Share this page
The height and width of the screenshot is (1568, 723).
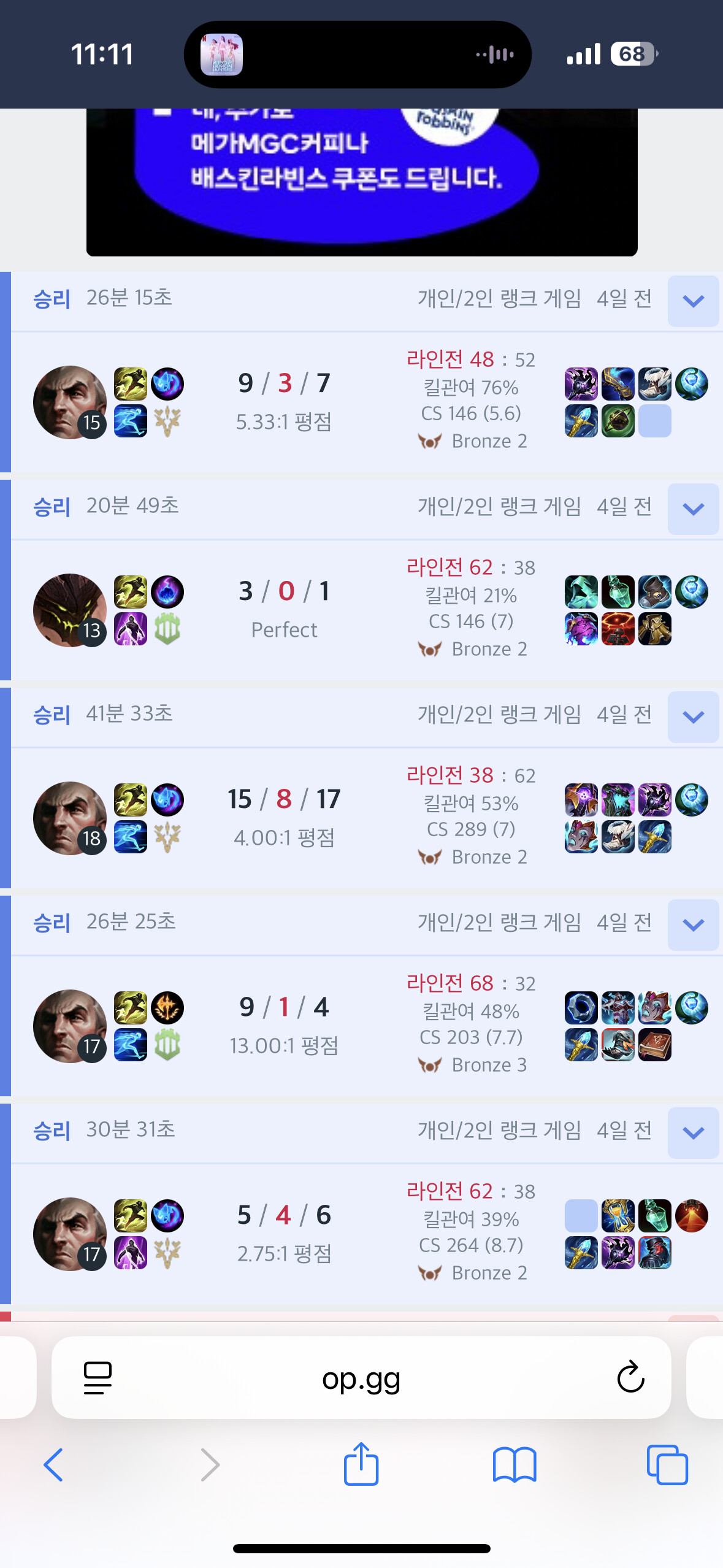tap(361, 1464)
